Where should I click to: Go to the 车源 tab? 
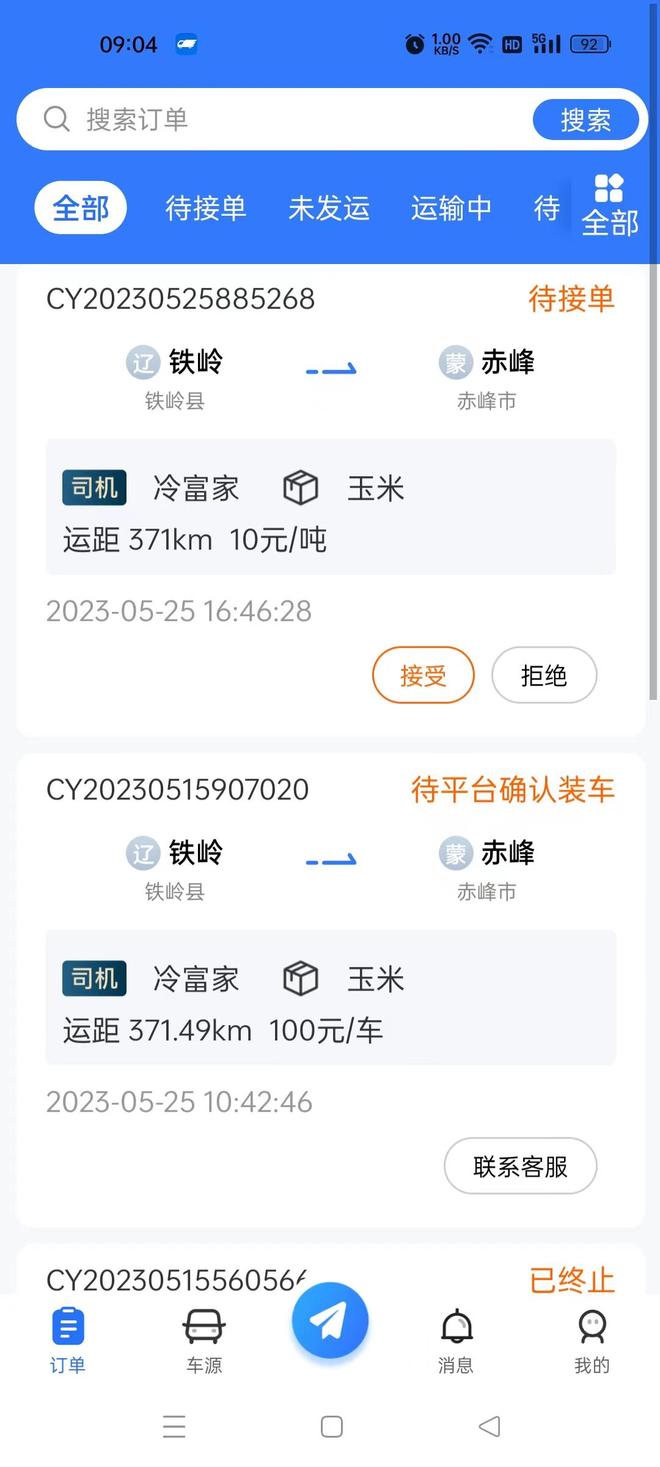(x=204, y=1341)
